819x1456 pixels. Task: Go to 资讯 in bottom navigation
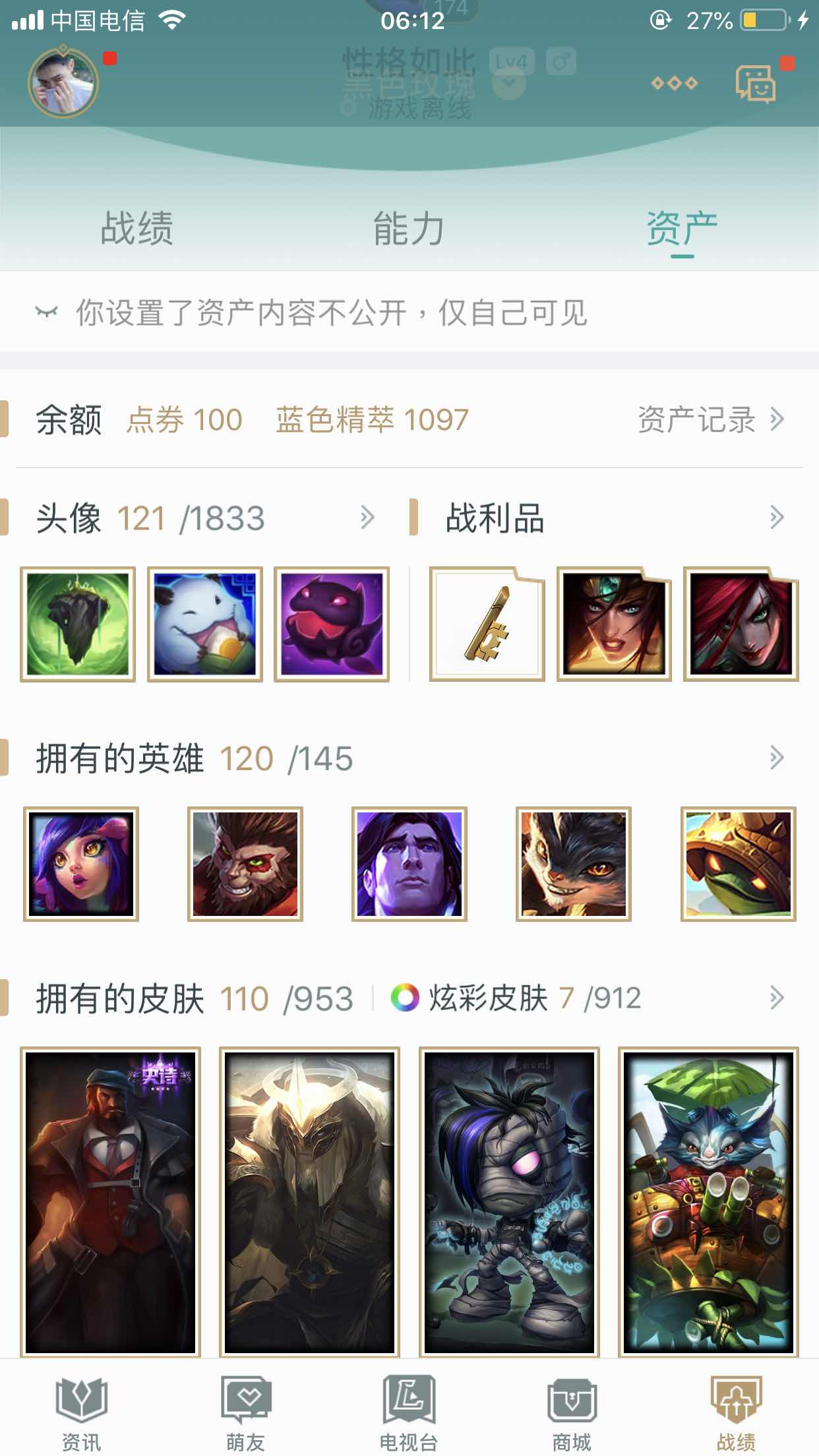click(x=81, y=1413)
